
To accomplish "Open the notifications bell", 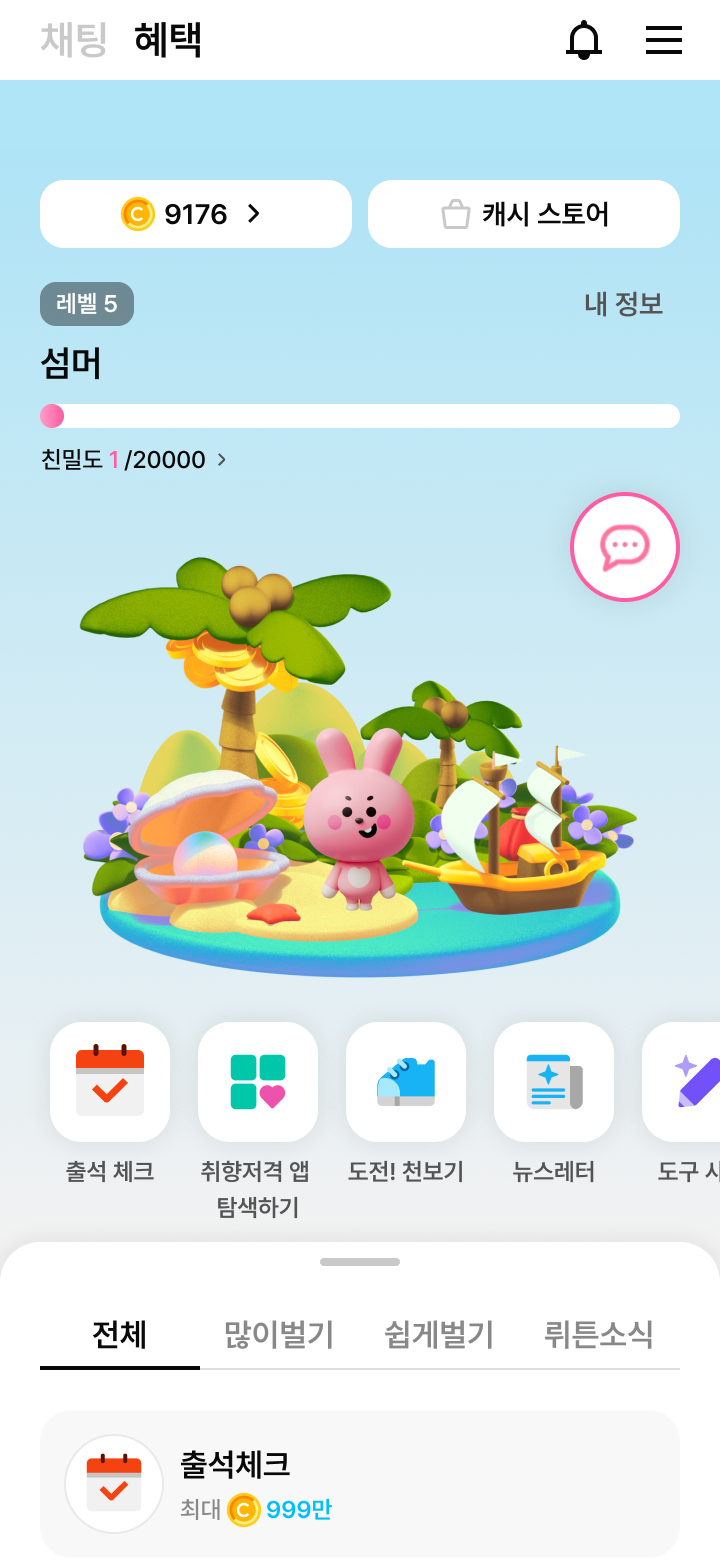I will pos(584,40).
